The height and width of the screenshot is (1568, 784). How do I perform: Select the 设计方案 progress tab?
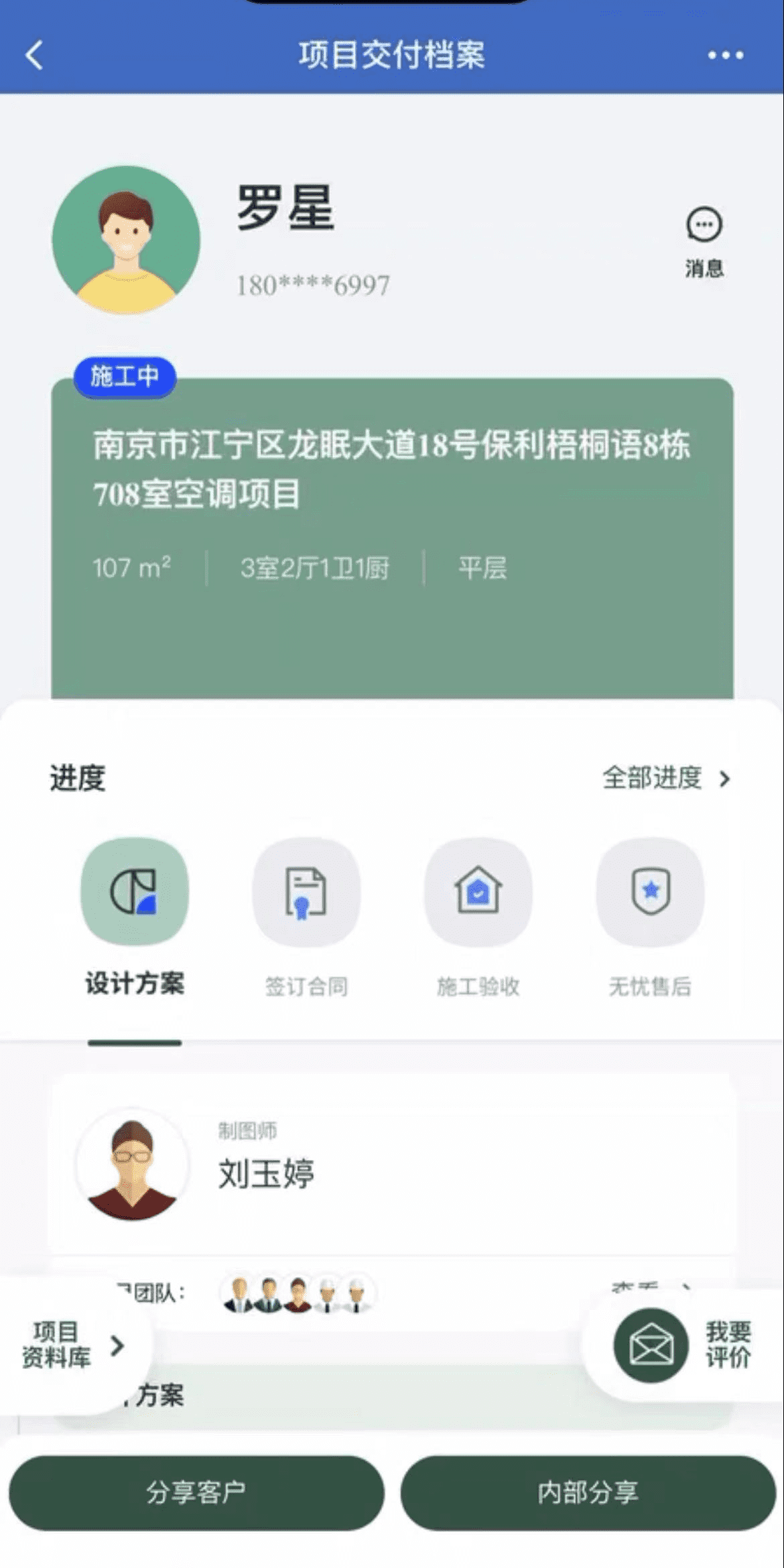[135, 916]
